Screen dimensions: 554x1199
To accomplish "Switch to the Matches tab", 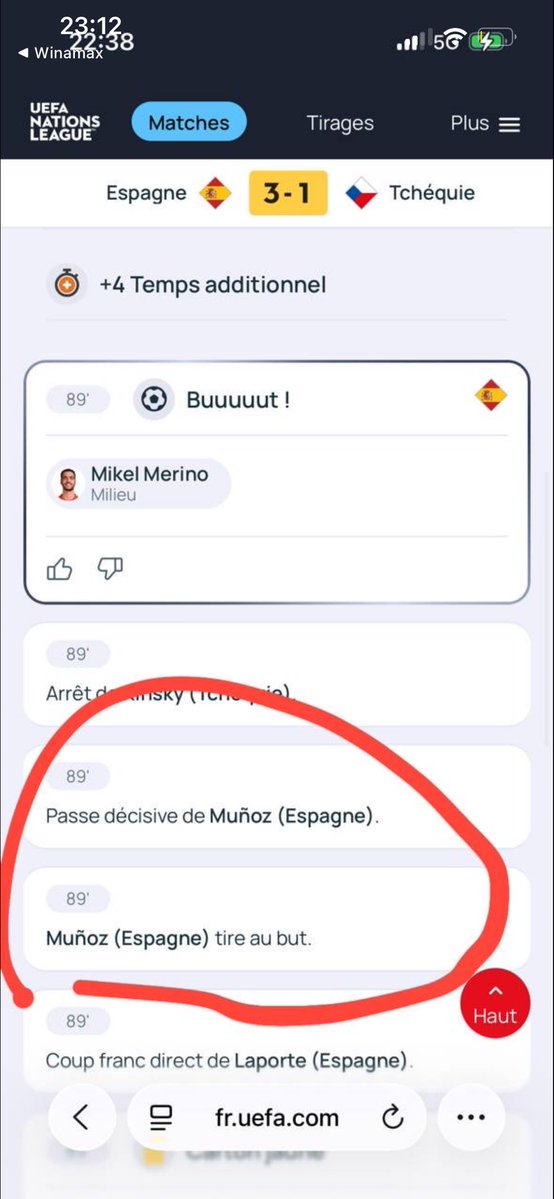I will (188, 123).
